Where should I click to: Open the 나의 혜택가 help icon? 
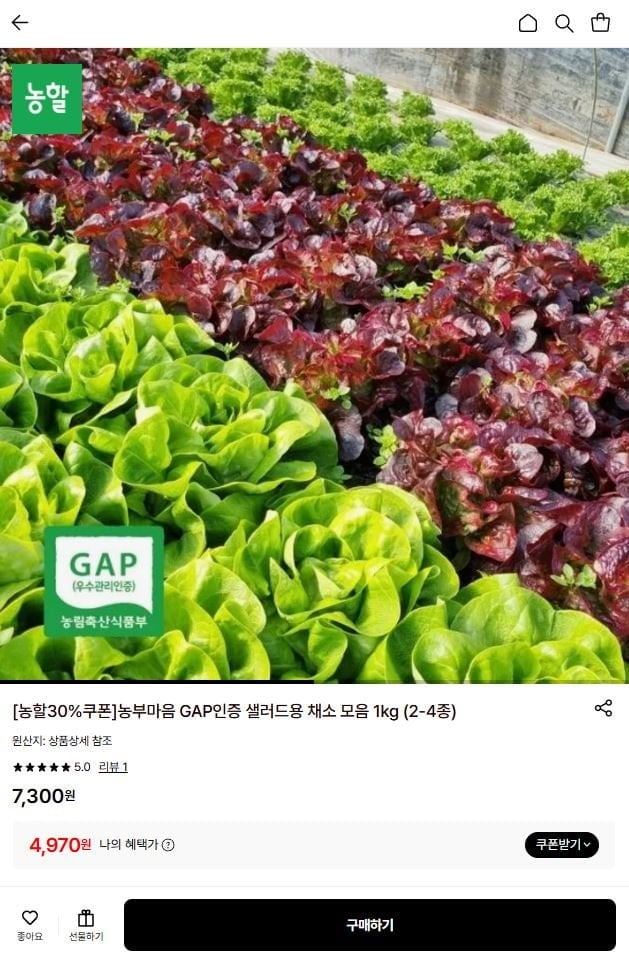pyautogui.click(x=168, y=845)
